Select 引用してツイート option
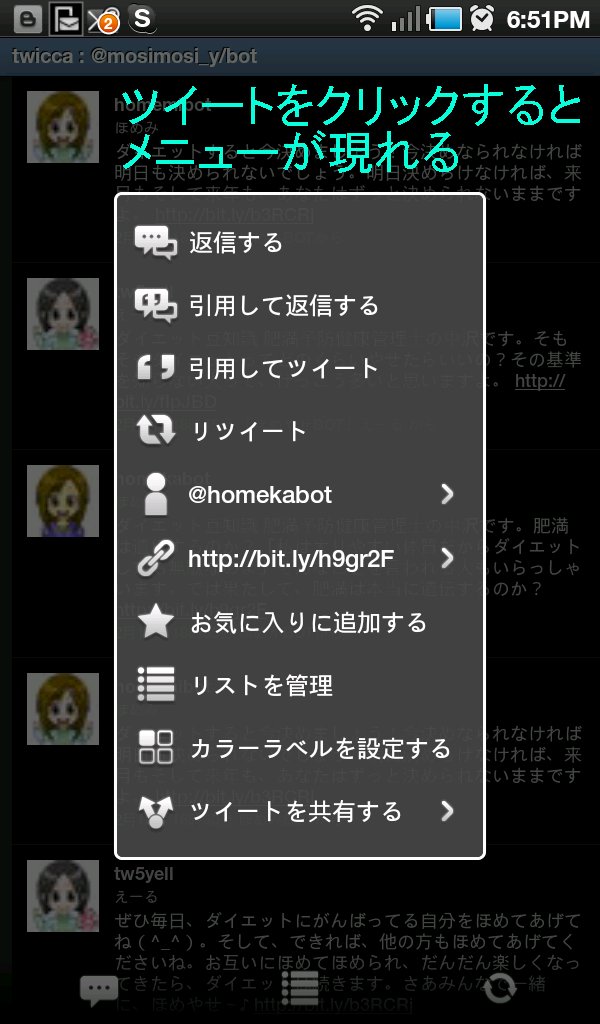Viewport: 600px width, 1024px height. tap(298, 368)
